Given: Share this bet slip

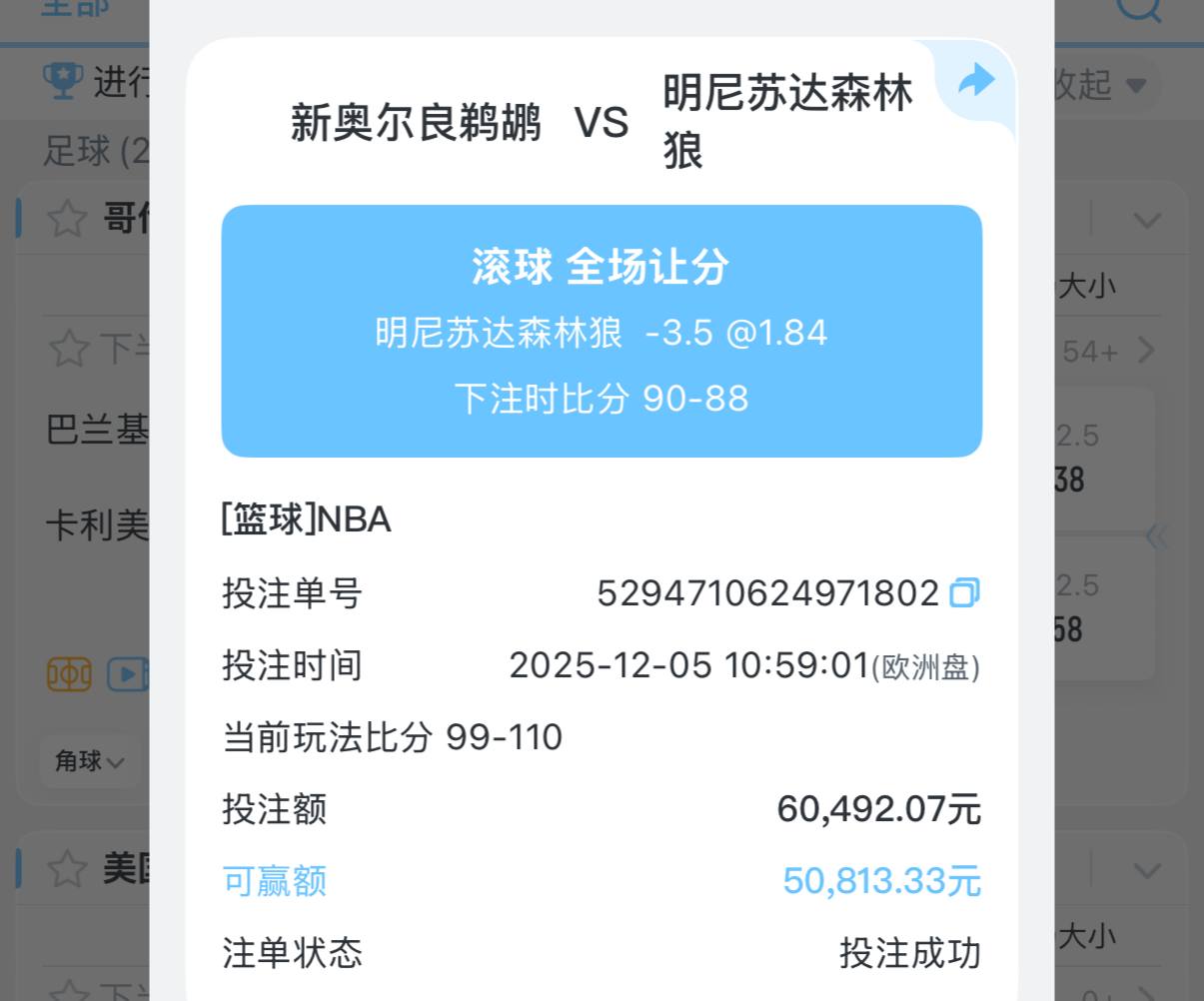Looking at the screenshot, I should [x=975, y=81].
